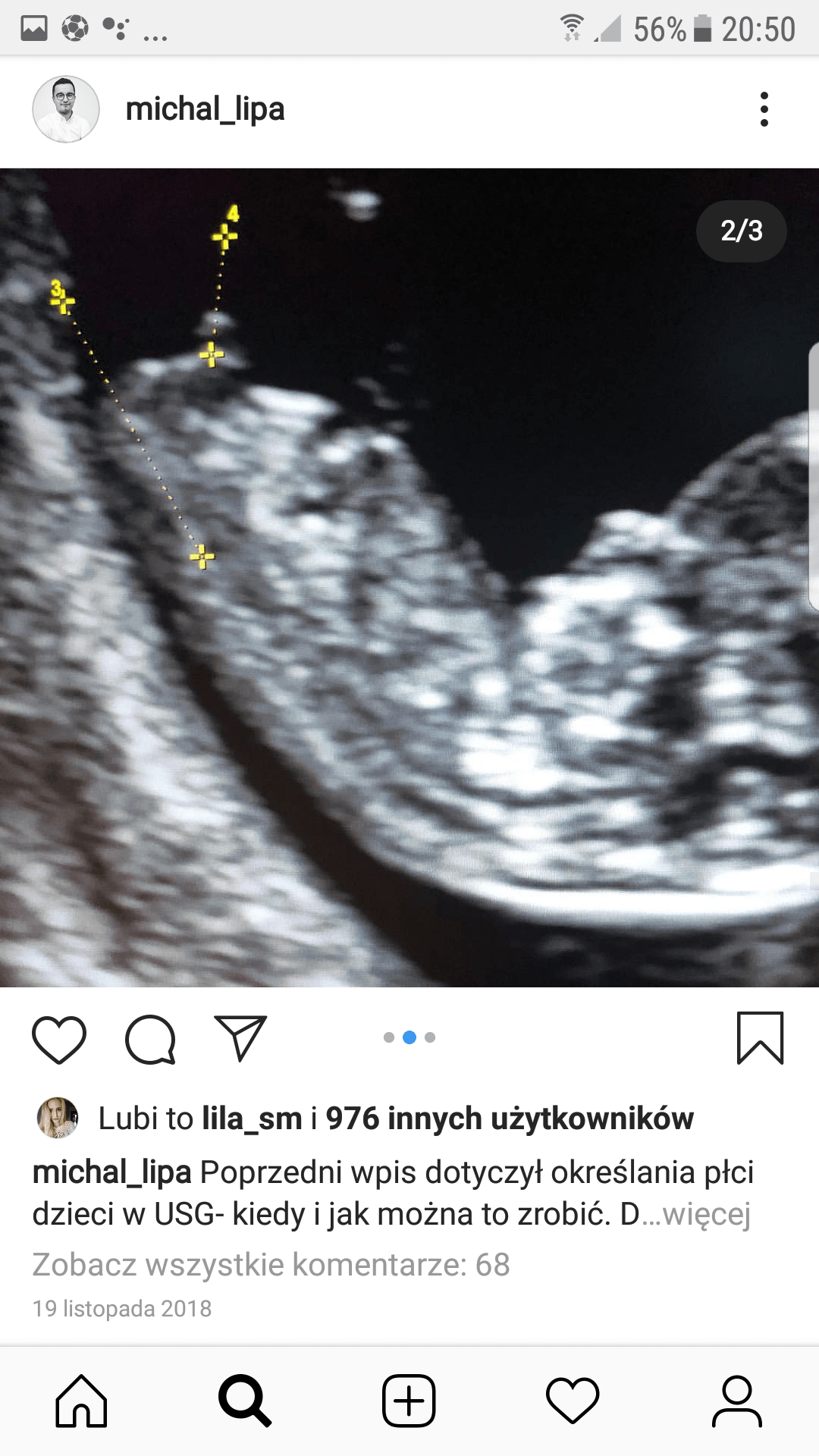Viewport: 819px width, 1456px height.
Task: Open the list of 976 innych użytkowników
Action: pos(510,1119)
